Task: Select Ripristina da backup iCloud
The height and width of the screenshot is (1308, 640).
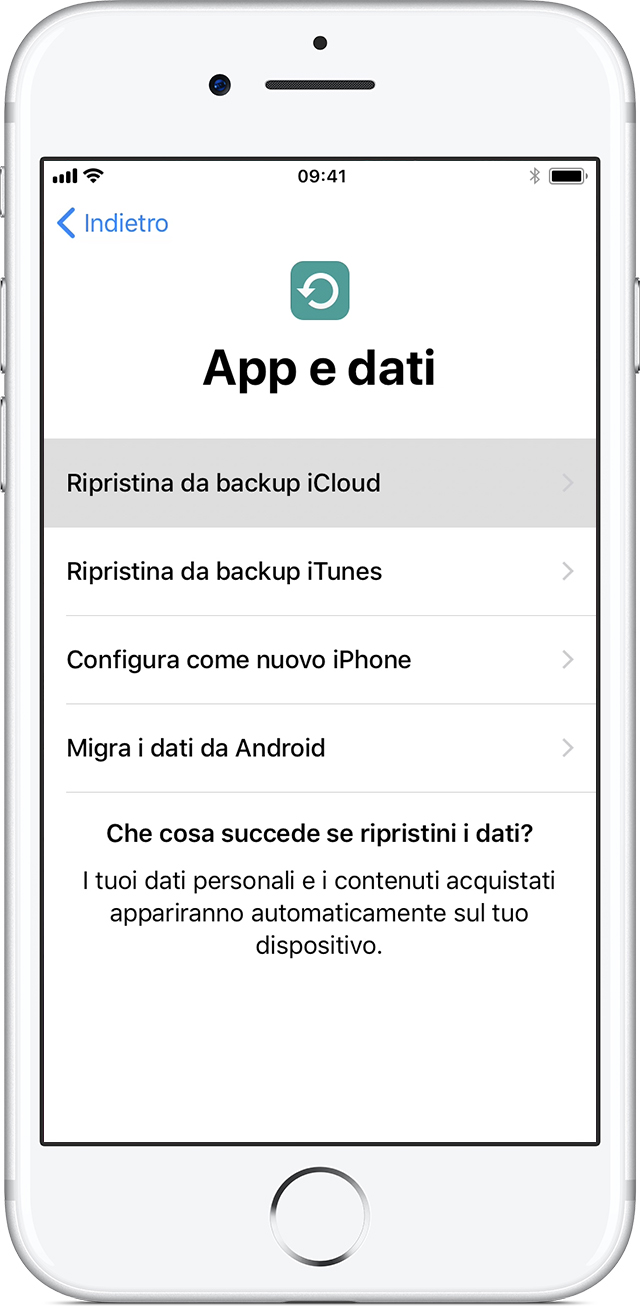Action: click(x=320, y=483)
